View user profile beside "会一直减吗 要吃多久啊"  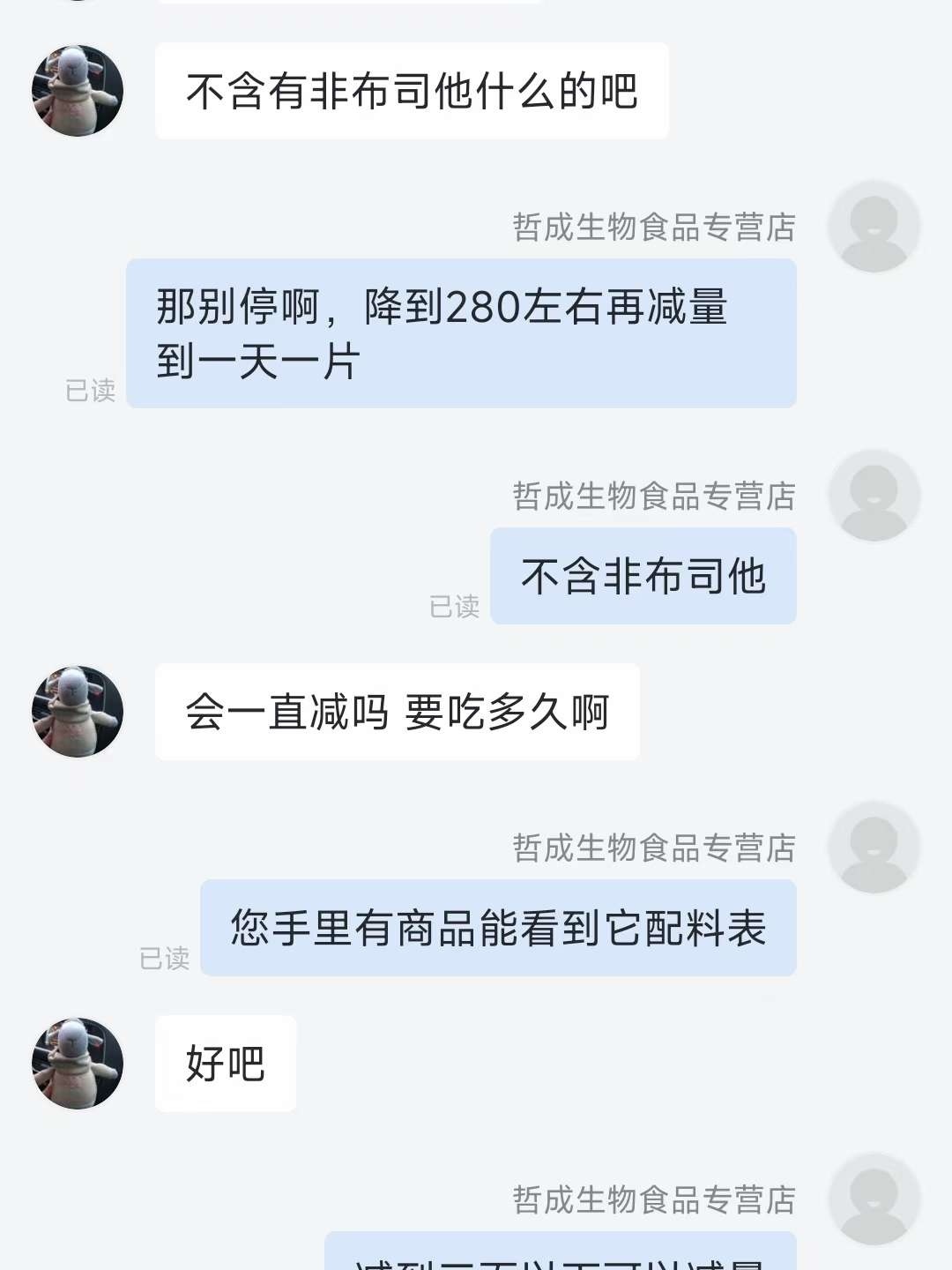78,711
